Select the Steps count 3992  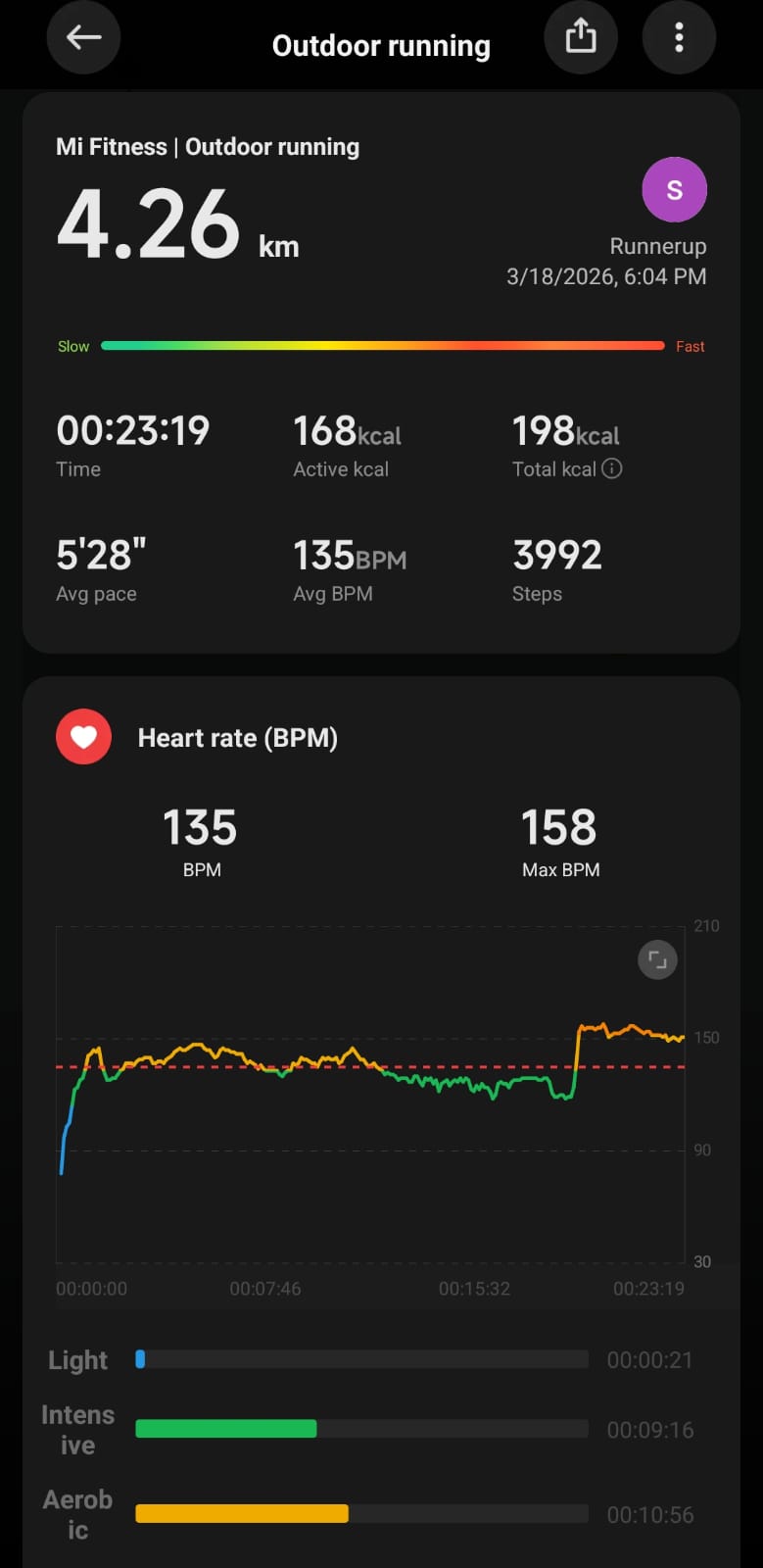tap(557, 557)
